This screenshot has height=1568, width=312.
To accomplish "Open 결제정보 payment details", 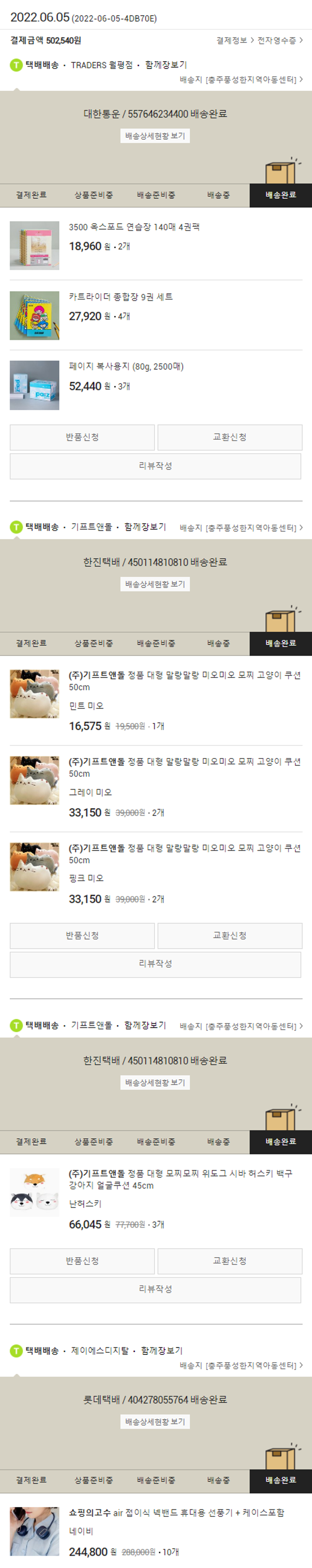I will point(234,41).
